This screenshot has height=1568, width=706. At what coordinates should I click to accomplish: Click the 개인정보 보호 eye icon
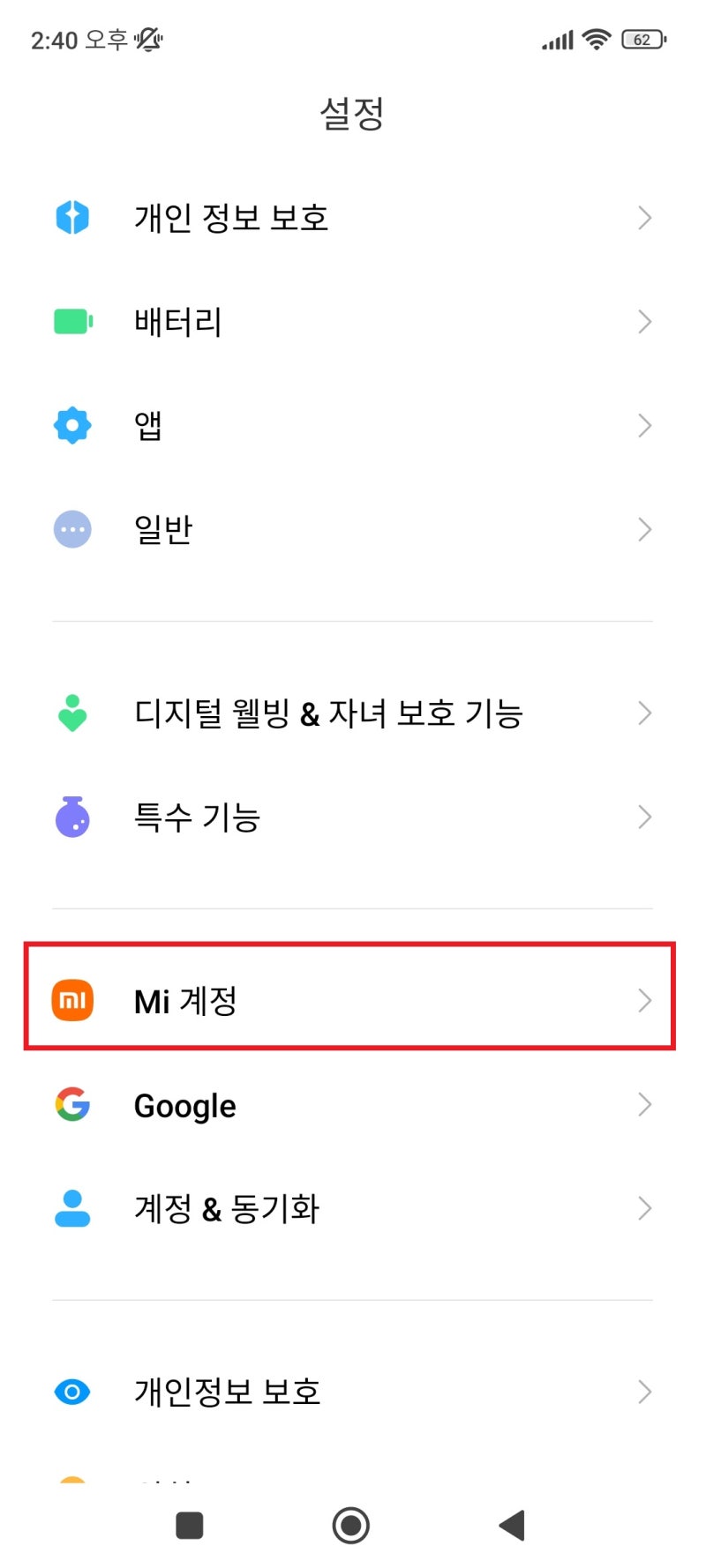coord(71,1392)
